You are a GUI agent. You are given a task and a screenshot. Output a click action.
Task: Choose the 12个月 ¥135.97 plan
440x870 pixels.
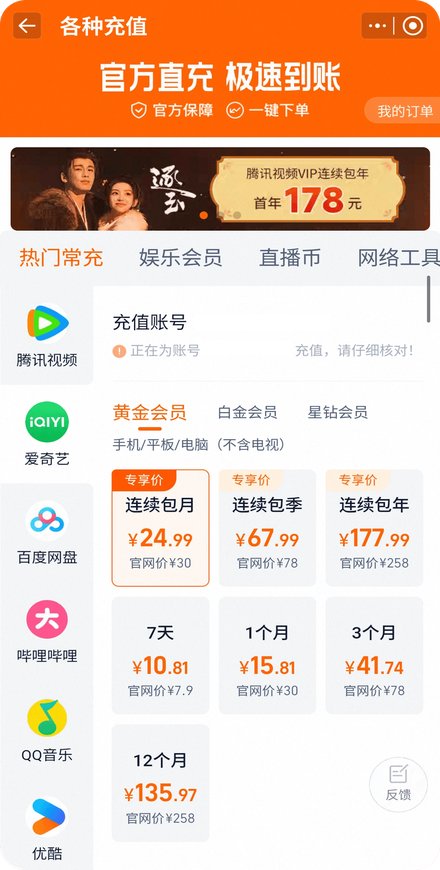(160, 783)
